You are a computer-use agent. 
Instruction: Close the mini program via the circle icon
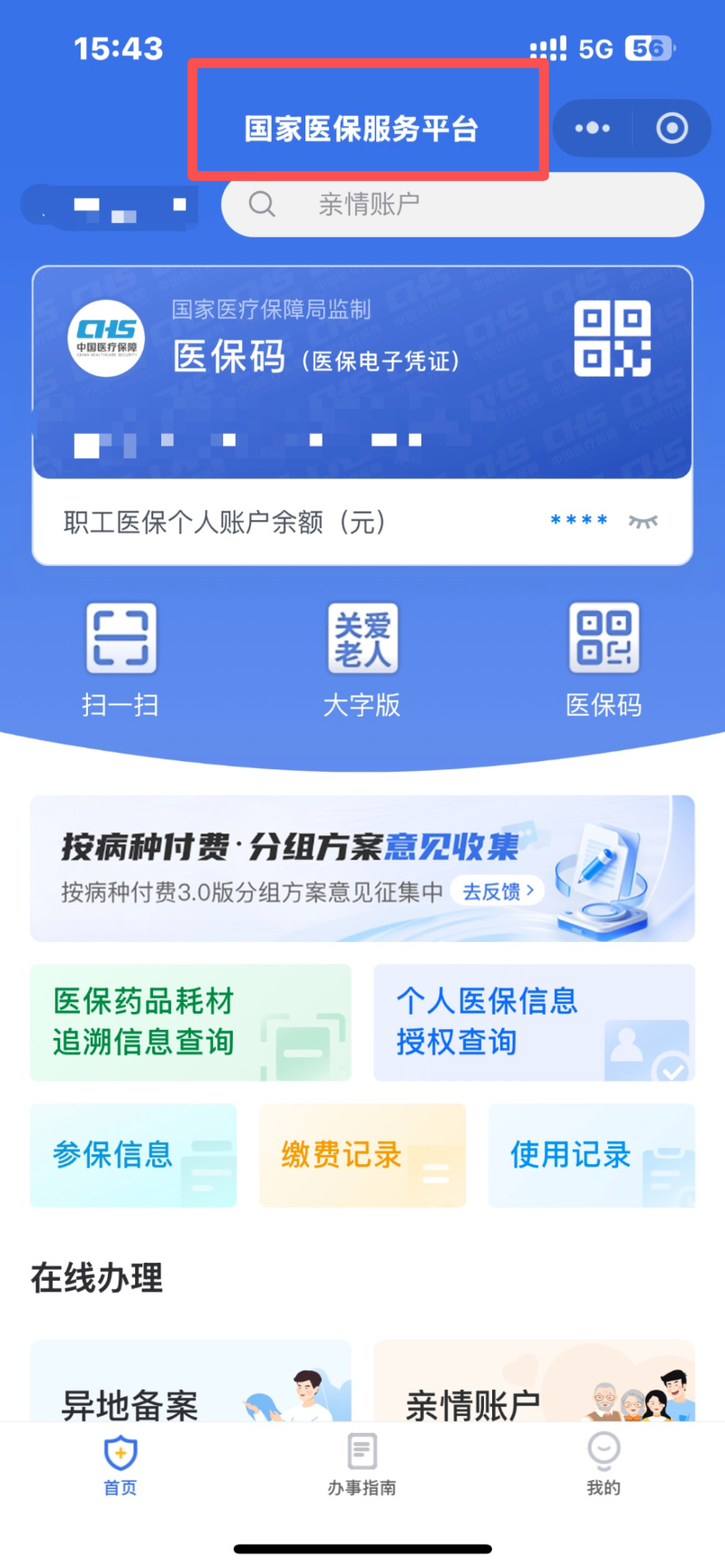672,129
